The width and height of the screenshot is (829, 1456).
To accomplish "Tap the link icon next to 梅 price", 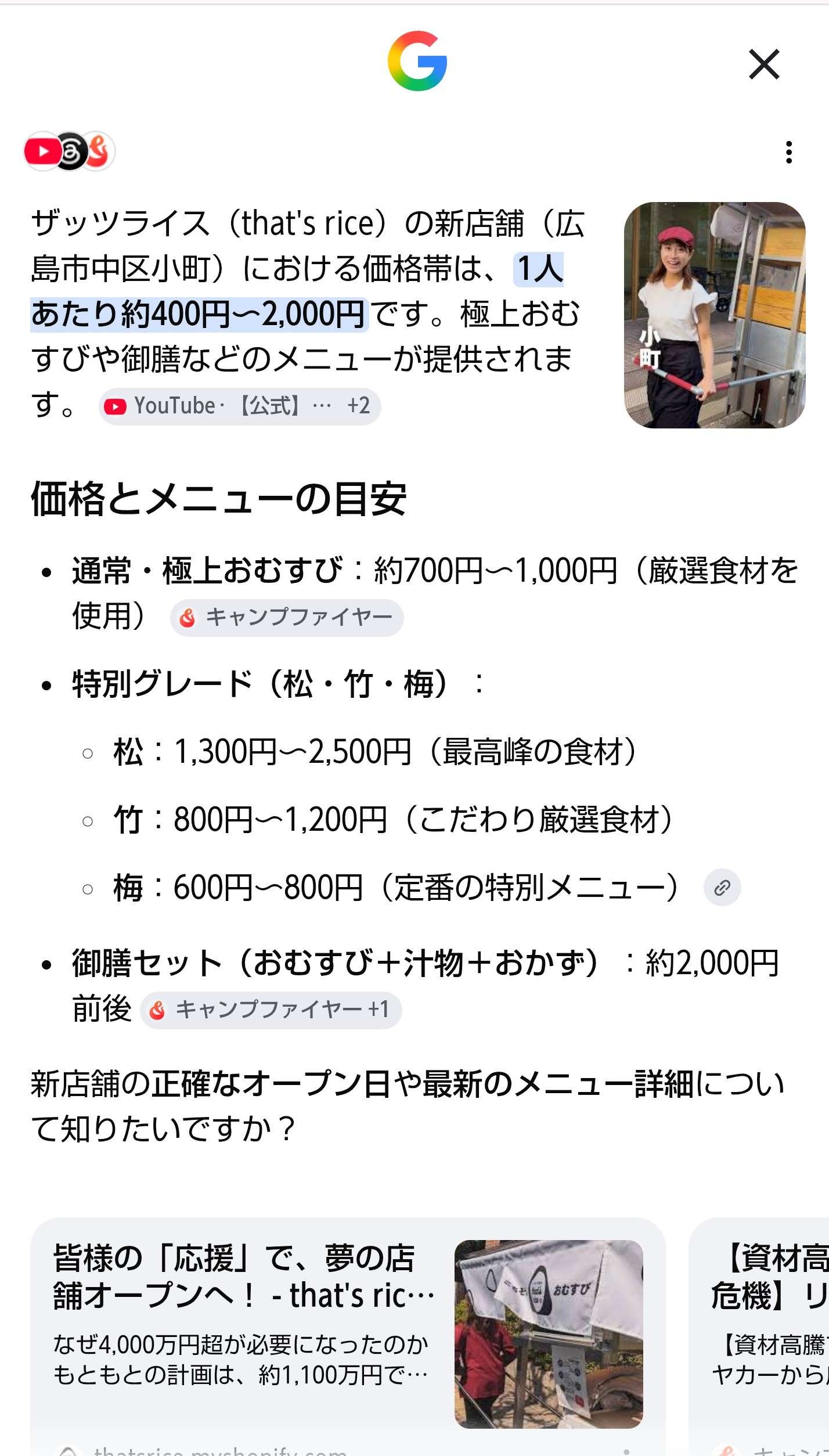I will (x=722, y=887).
